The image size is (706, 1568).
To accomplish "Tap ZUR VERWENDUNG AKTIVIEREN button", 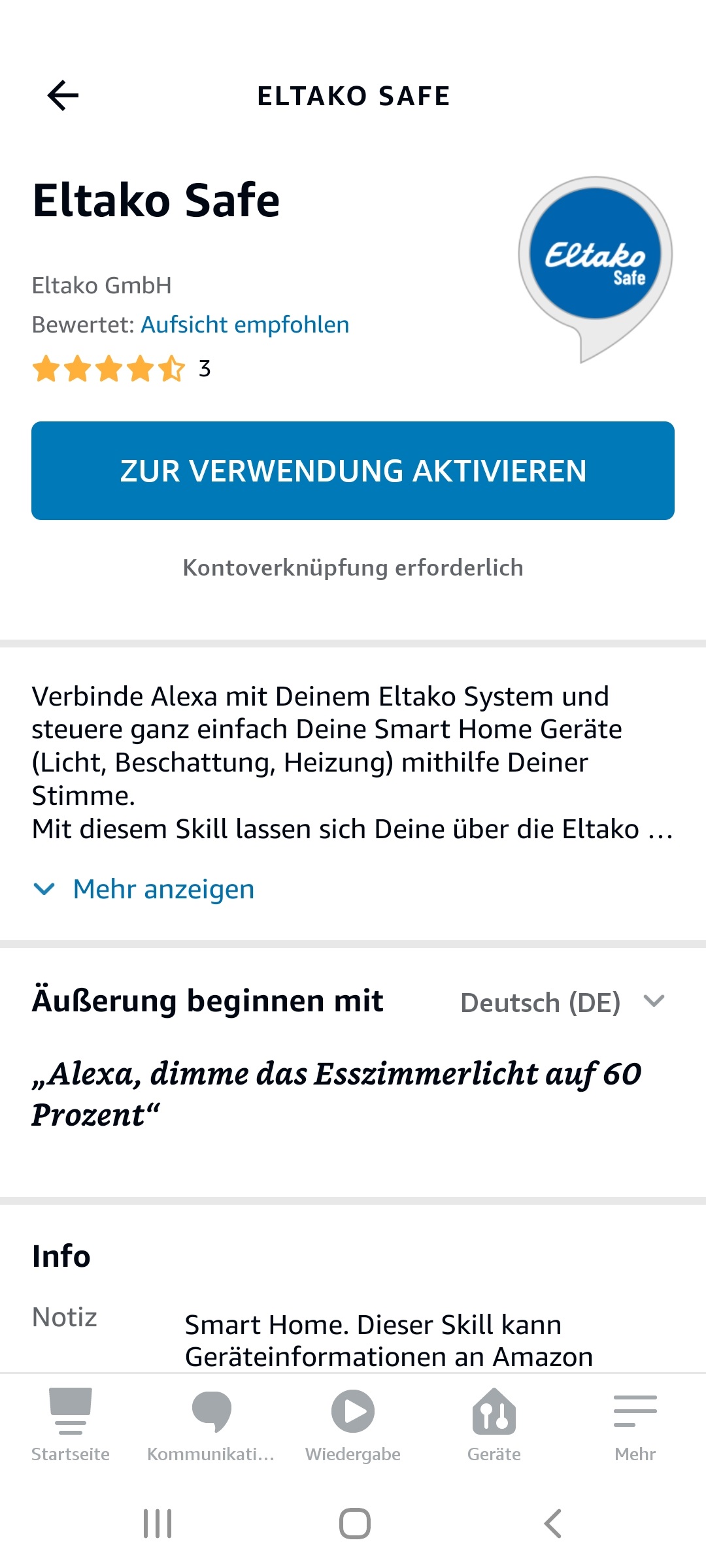I will coord(353,470).
